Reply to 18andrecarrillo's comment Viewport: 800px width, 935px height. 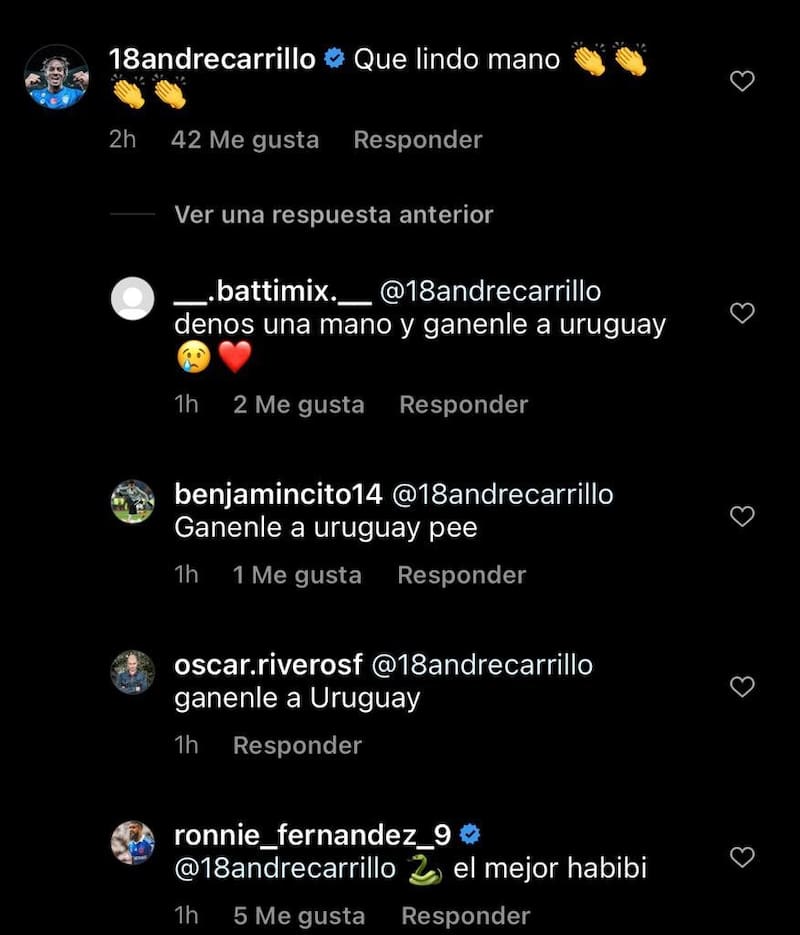[x=417, y=140]
